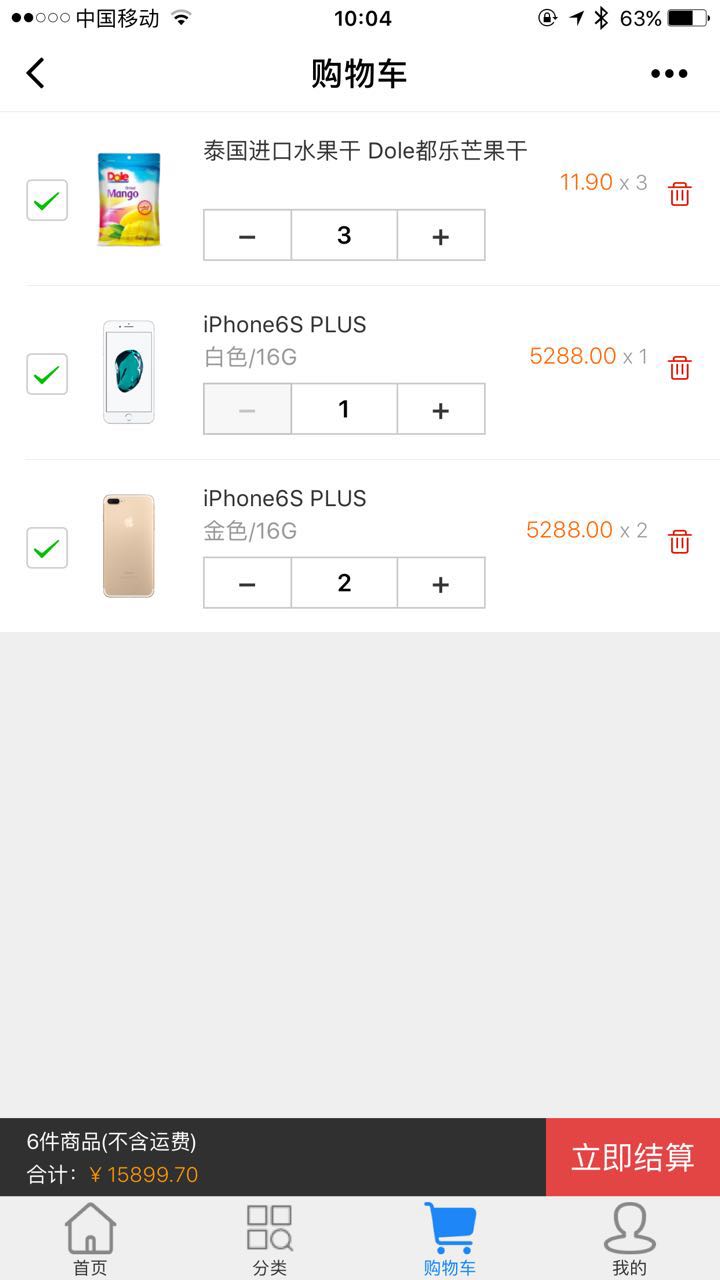Go back using the top-left arrow
The image size is (720, 1280).
(x=36, y=73)
